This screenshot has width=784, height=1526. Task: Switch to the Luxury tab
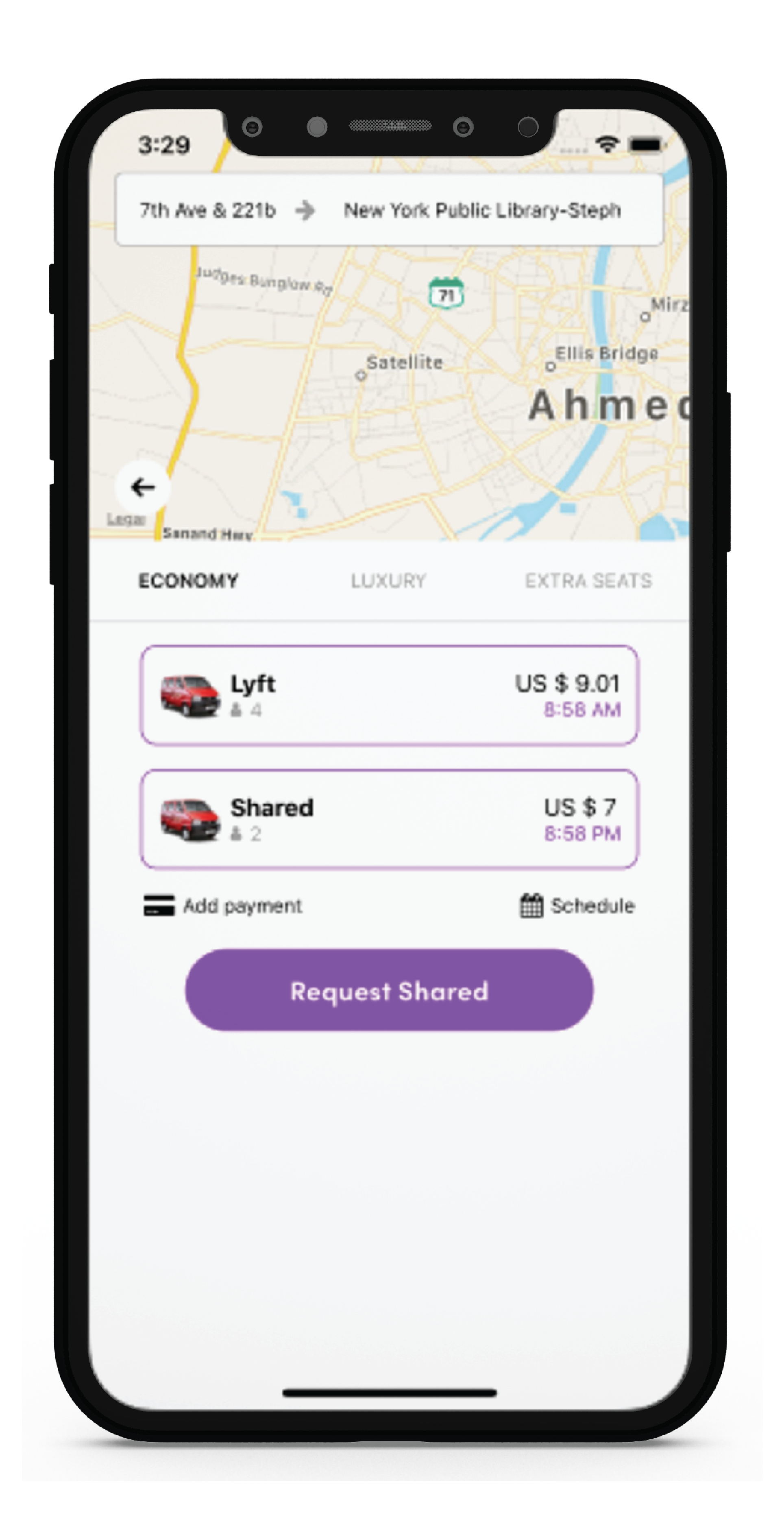point(388,581)
